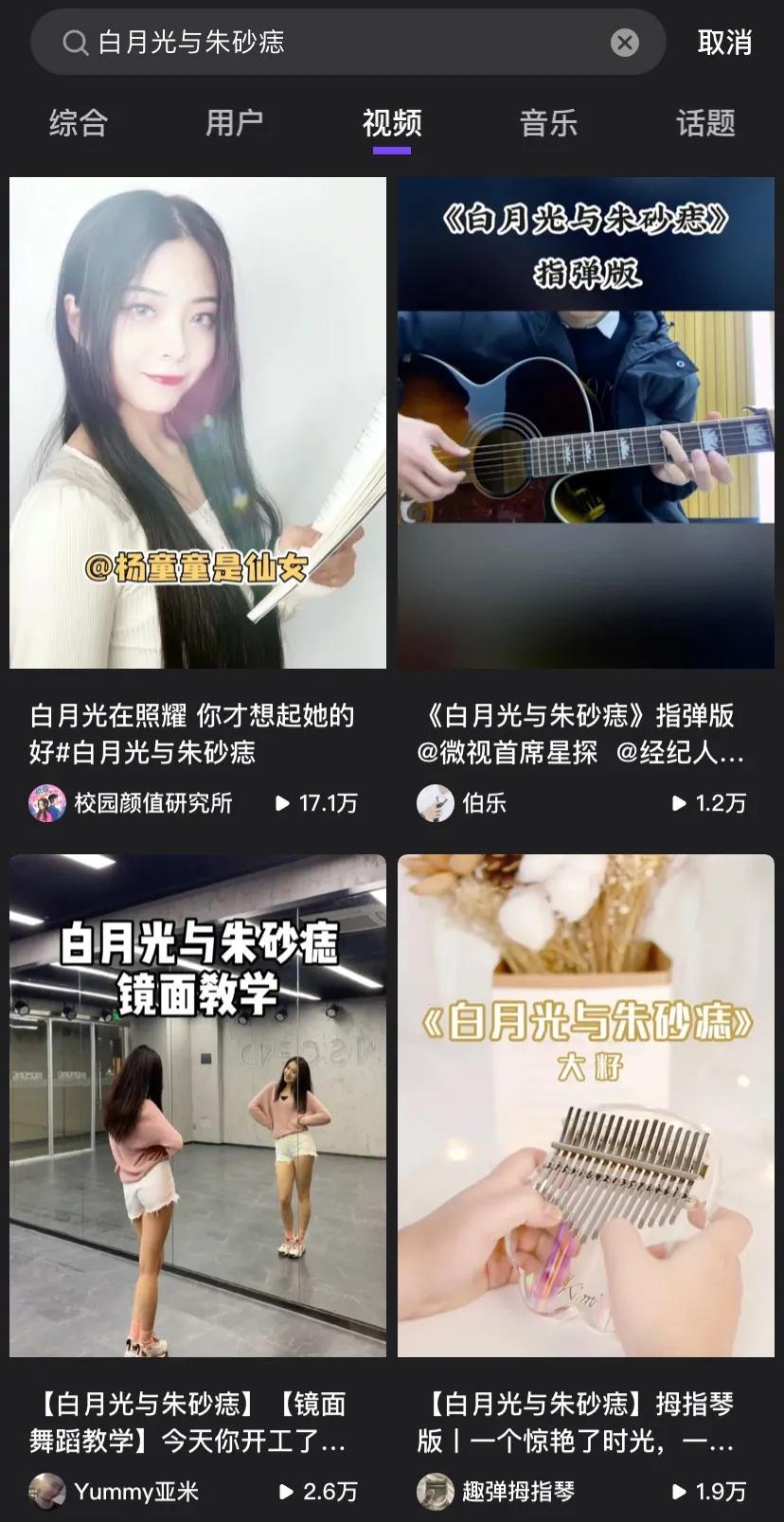Screen dimensions: 784x1522
Task: Open 伯乐's profile avatar
Action: click(x=436, y=803)
